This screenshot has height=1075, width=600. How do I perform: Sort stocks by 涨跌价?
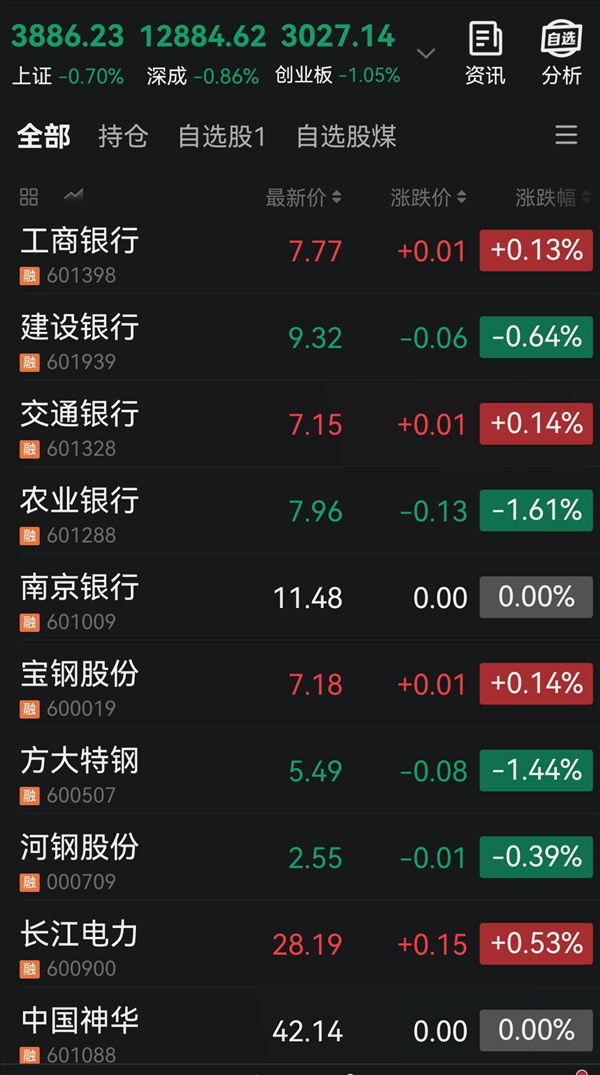pos(428,198)
